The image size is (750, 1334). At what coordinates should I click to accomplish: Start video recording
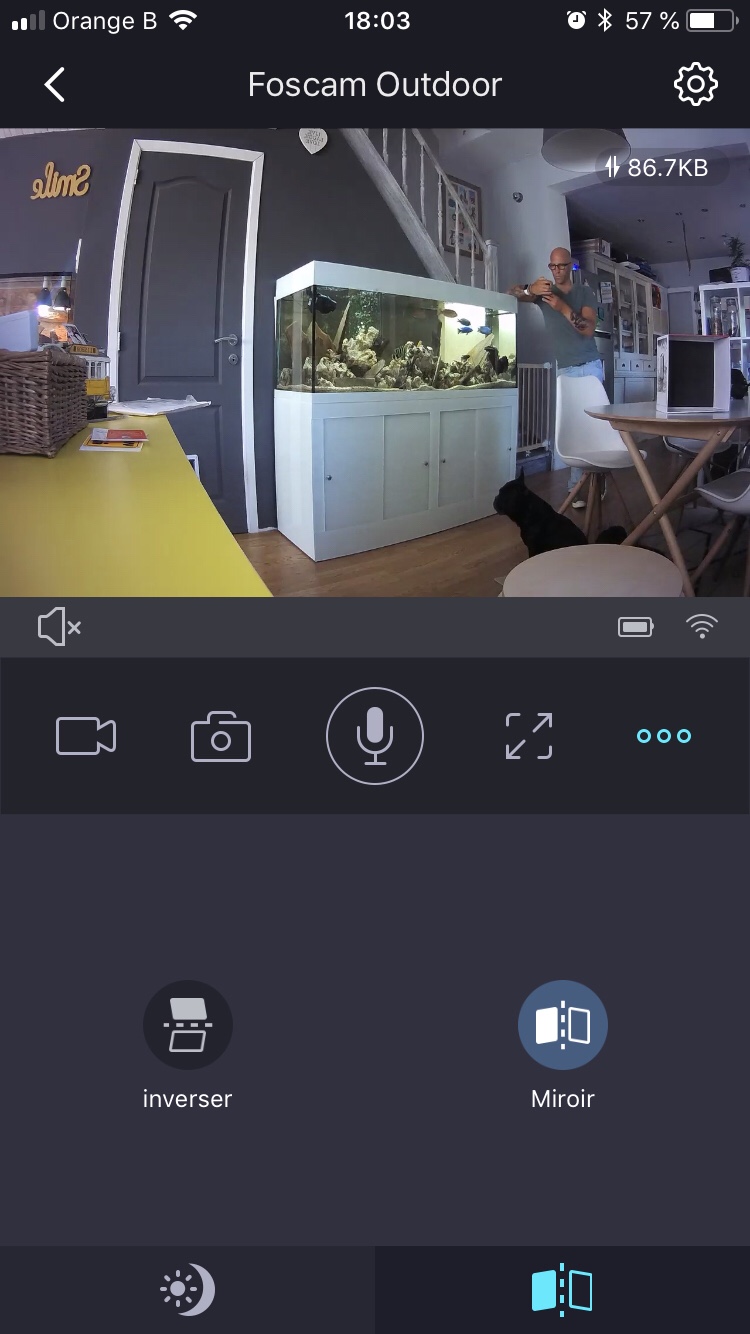[85, 736]
